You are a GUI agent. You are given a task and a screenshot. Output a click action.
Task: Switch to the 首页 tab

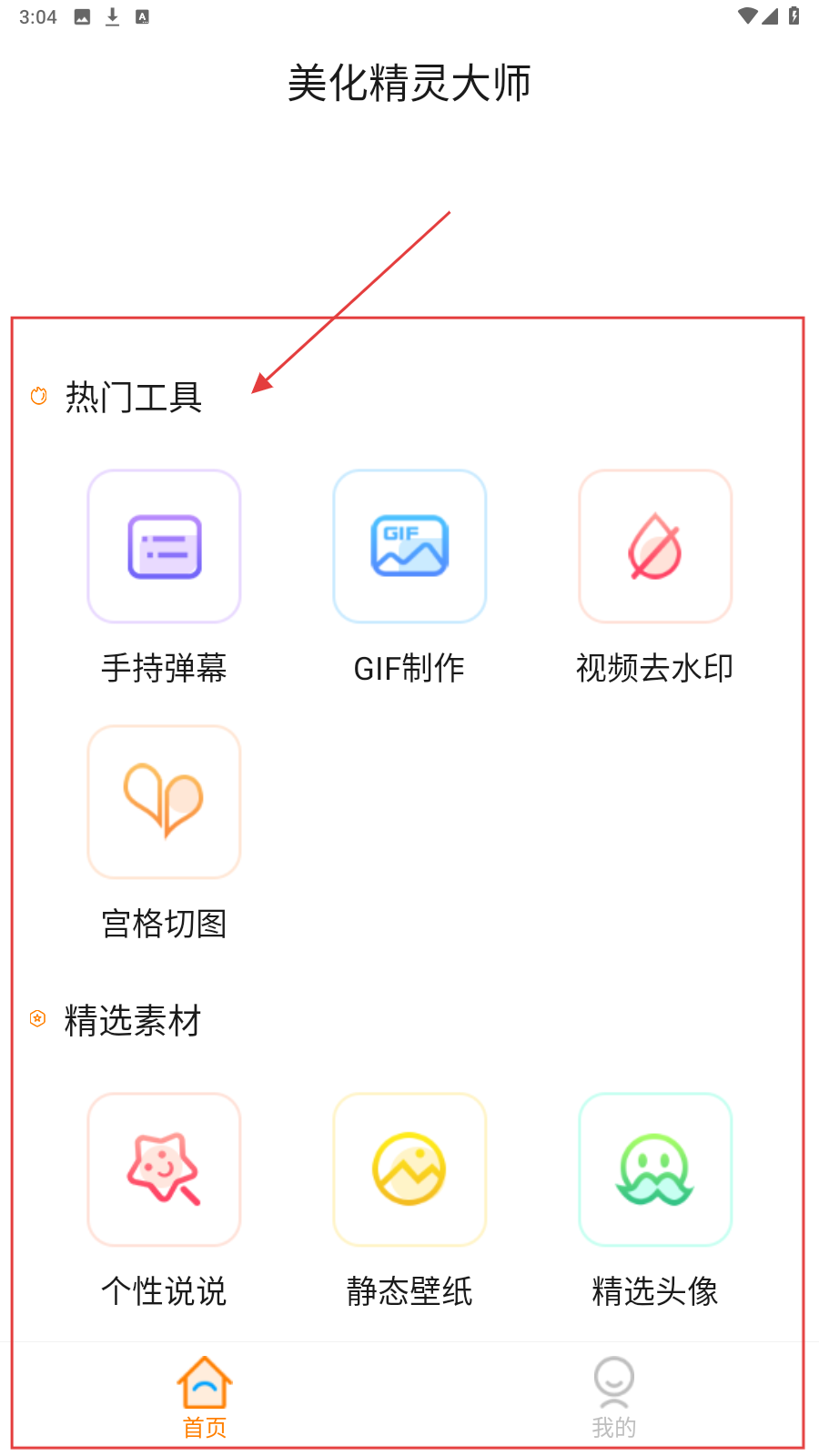coord(205,1397)
